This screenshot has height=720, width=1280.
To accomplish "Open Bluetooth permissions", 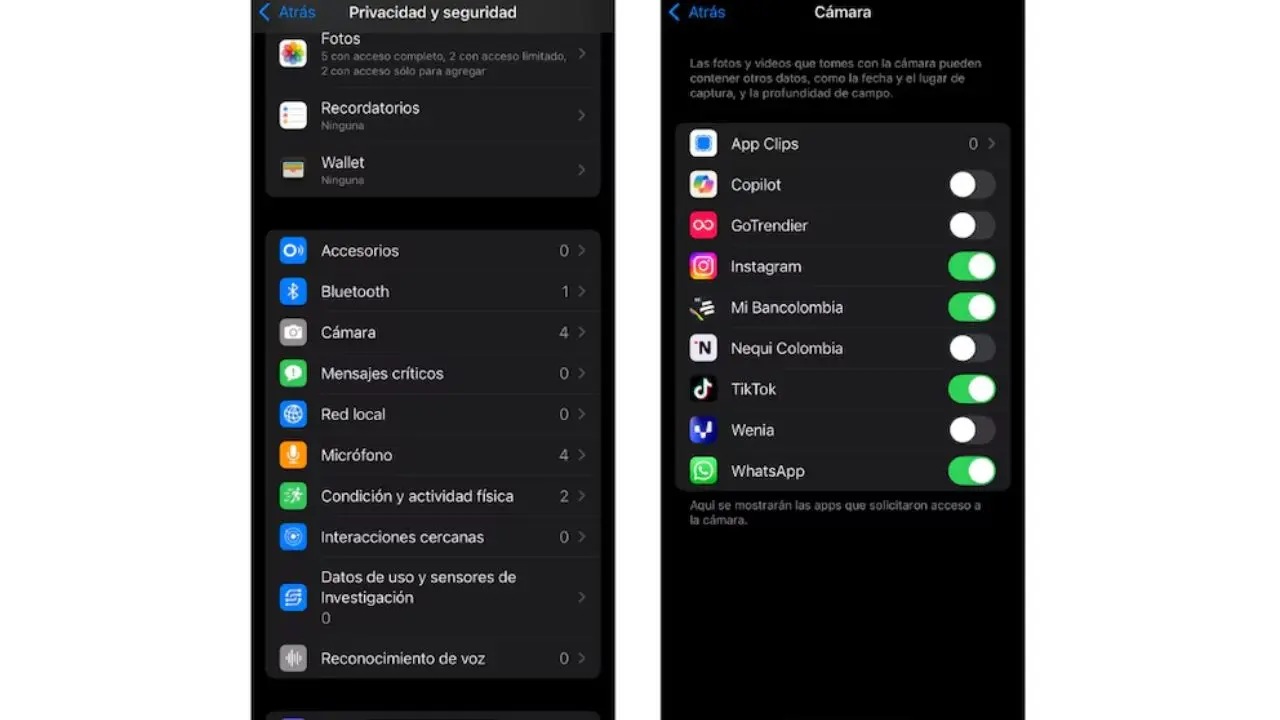I will pyautogui.click(x=432, y=292).
